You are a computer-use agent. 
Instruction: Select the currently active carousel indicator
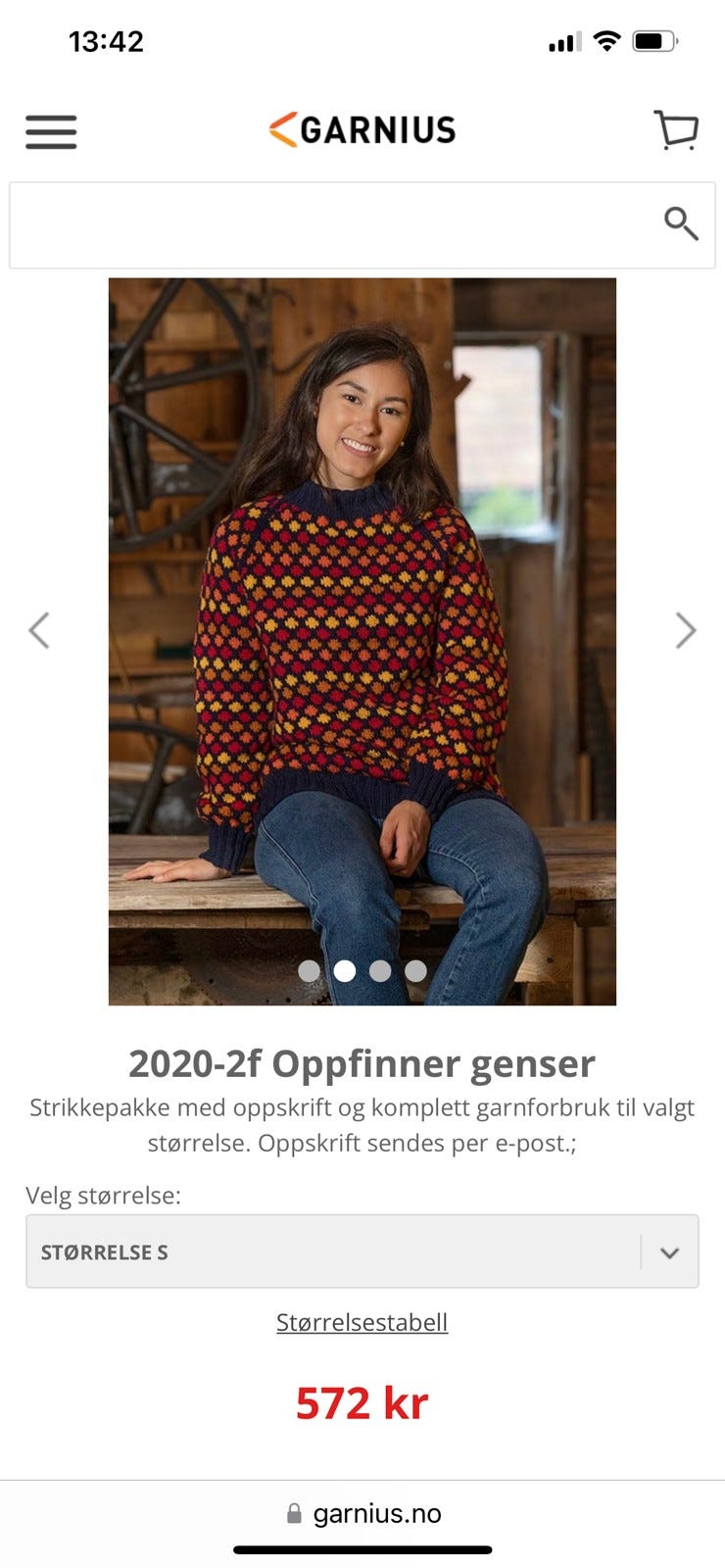[345, 971]
